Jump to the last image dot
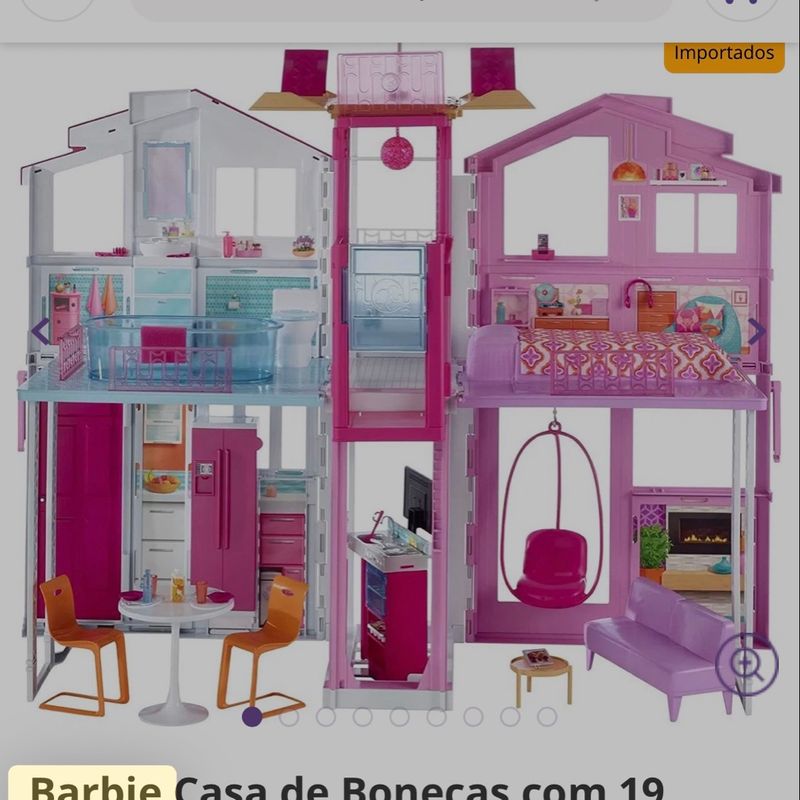 (x=547, y=716)
